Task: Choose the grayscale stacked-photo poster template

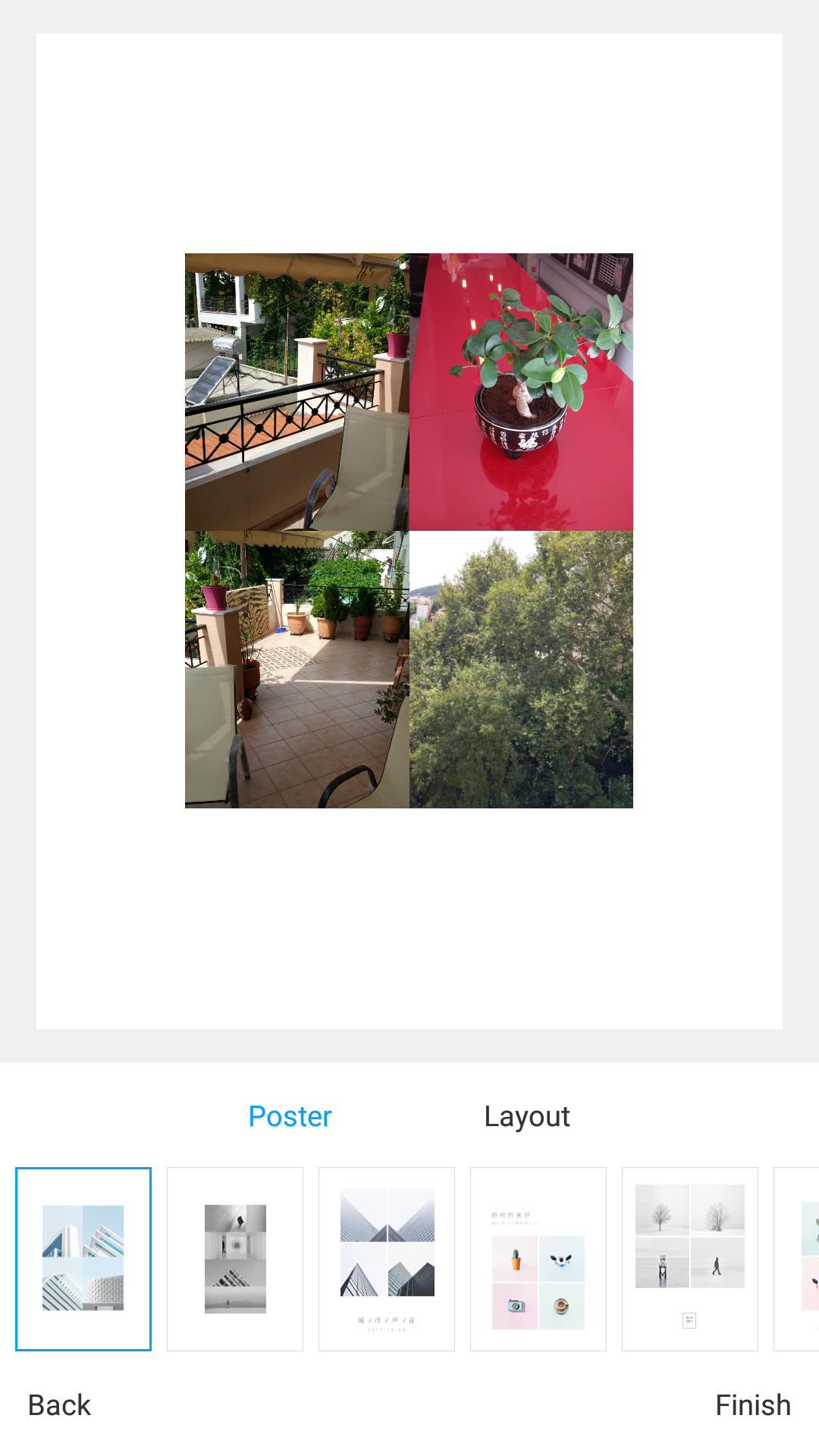Action: tap(235, 1258)
